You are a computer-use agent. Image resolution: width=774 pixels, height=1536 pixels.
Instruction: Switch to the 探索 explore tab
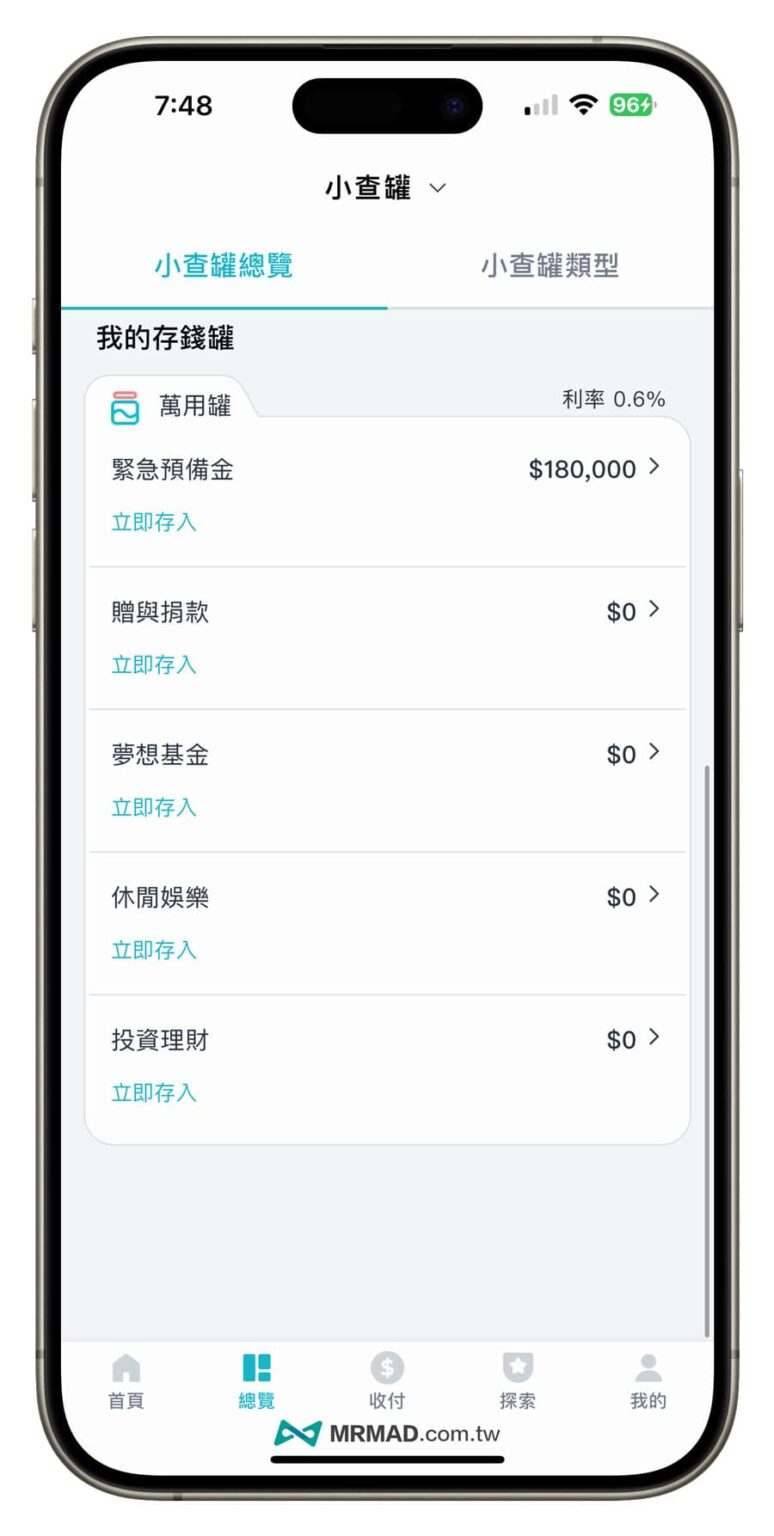[517, 1381]
